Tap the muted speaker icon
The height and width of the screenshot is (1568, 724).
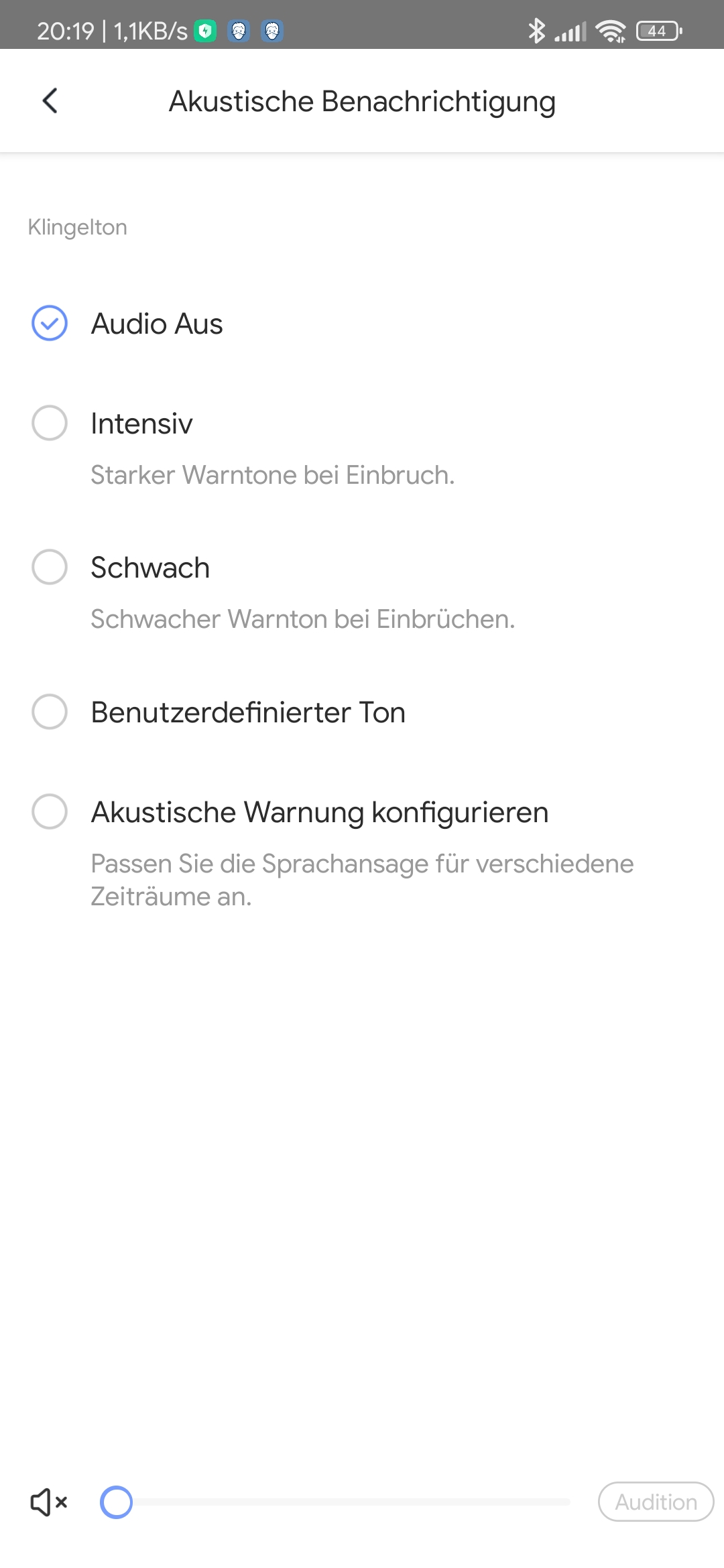(x=48, y=1502)
